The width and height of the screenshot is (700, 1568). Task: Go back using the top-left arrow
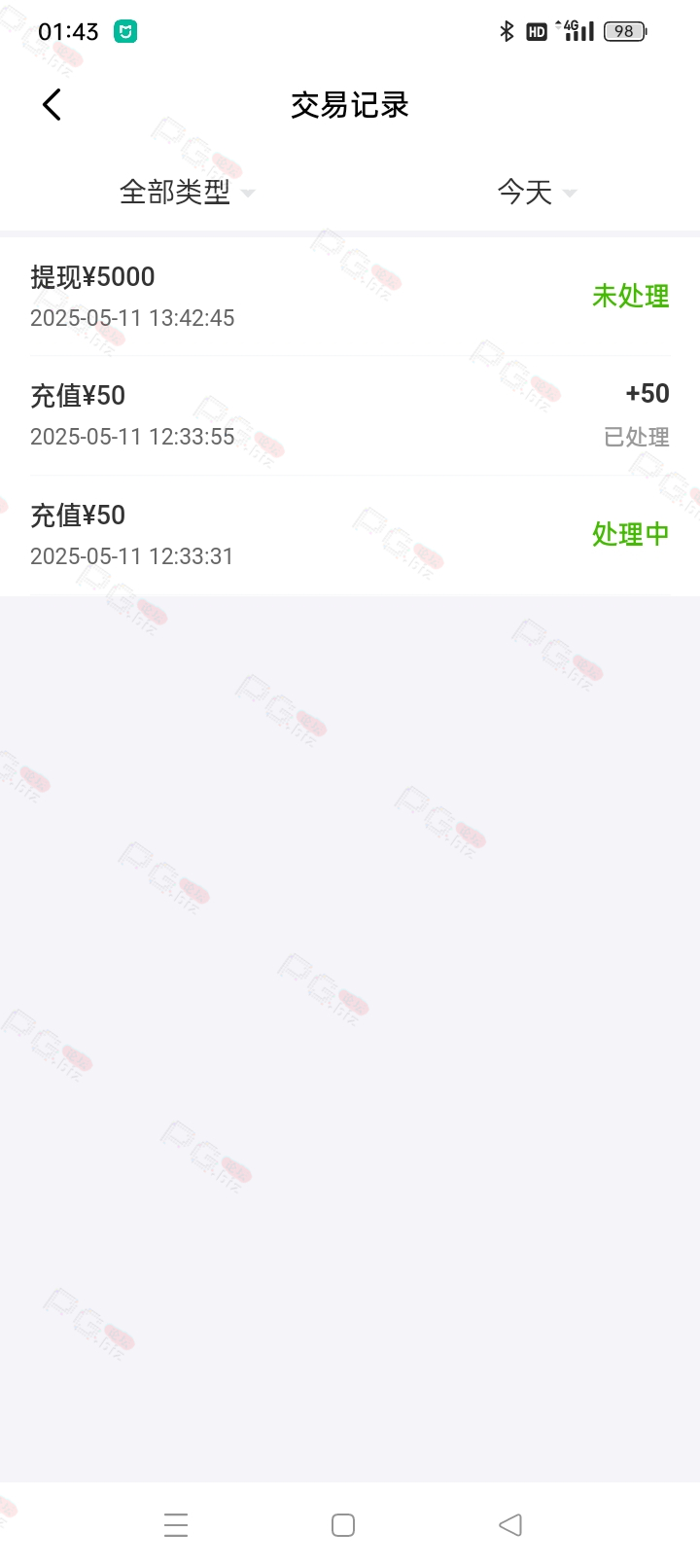pyautogui.click(x=52, y=105)
